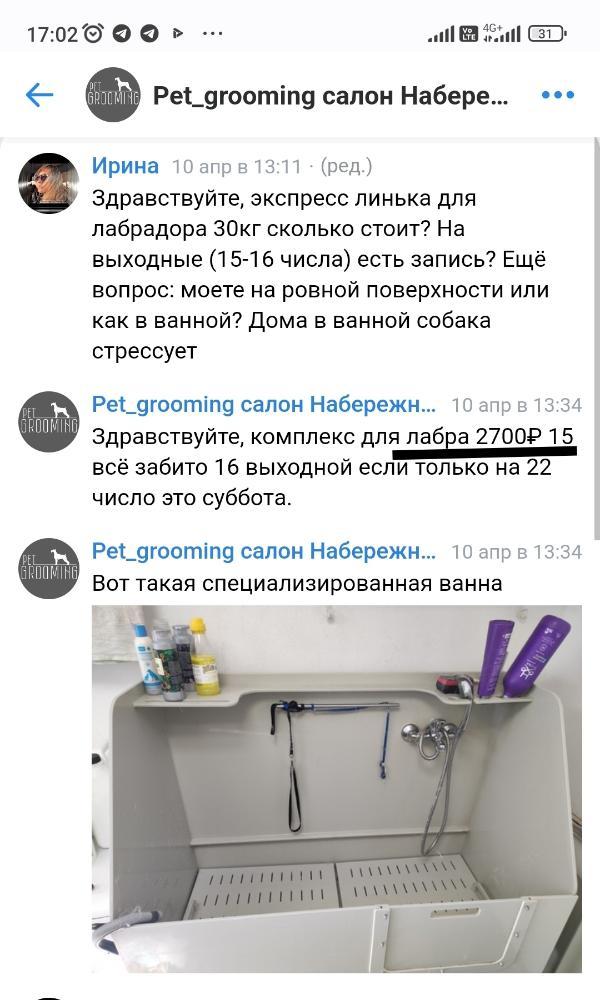This screenshot has height=1000, width=600.
Task: Open the photo of the specialized bathtub
Action: pyautogui.click(x=336, y=788)
